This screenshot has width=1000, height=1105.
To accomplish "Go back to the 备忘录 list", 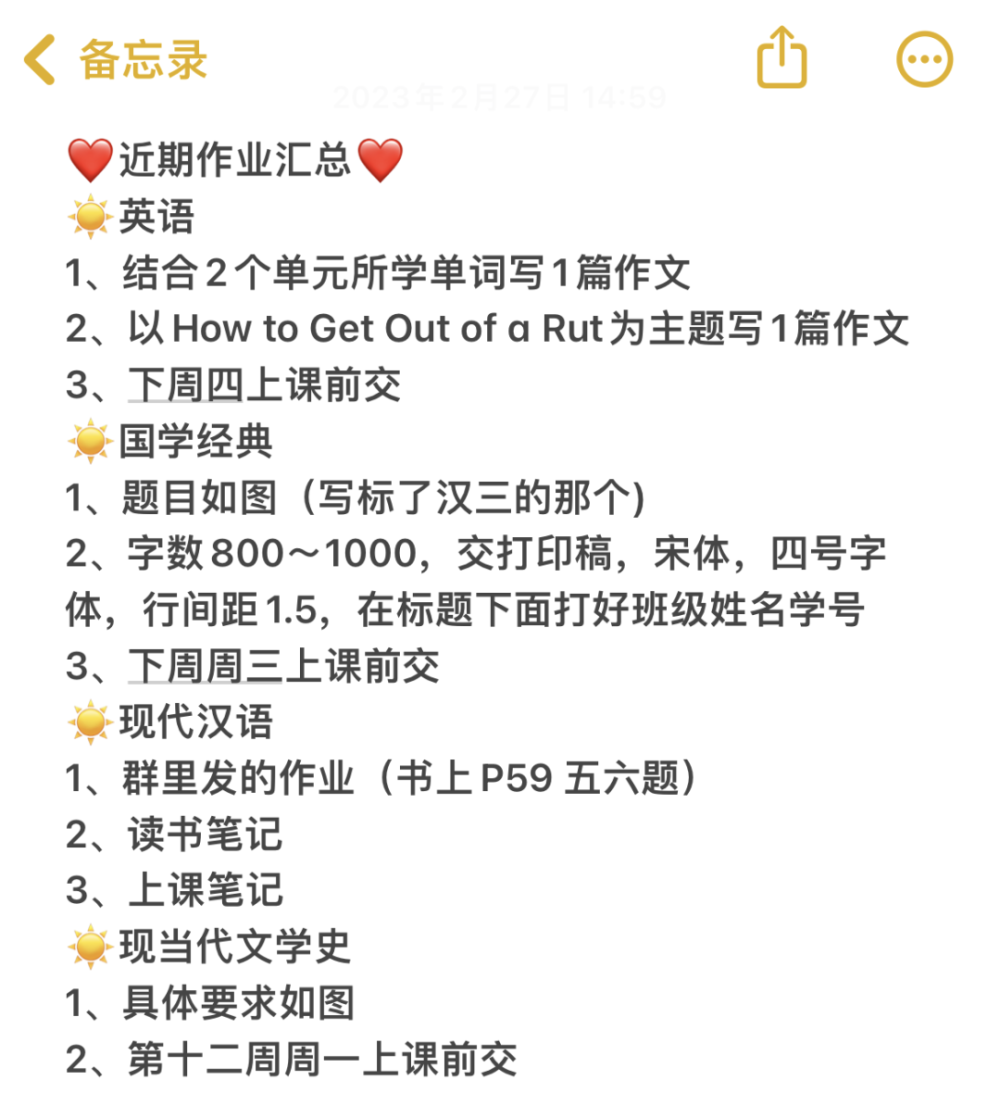I will (115, 59).
